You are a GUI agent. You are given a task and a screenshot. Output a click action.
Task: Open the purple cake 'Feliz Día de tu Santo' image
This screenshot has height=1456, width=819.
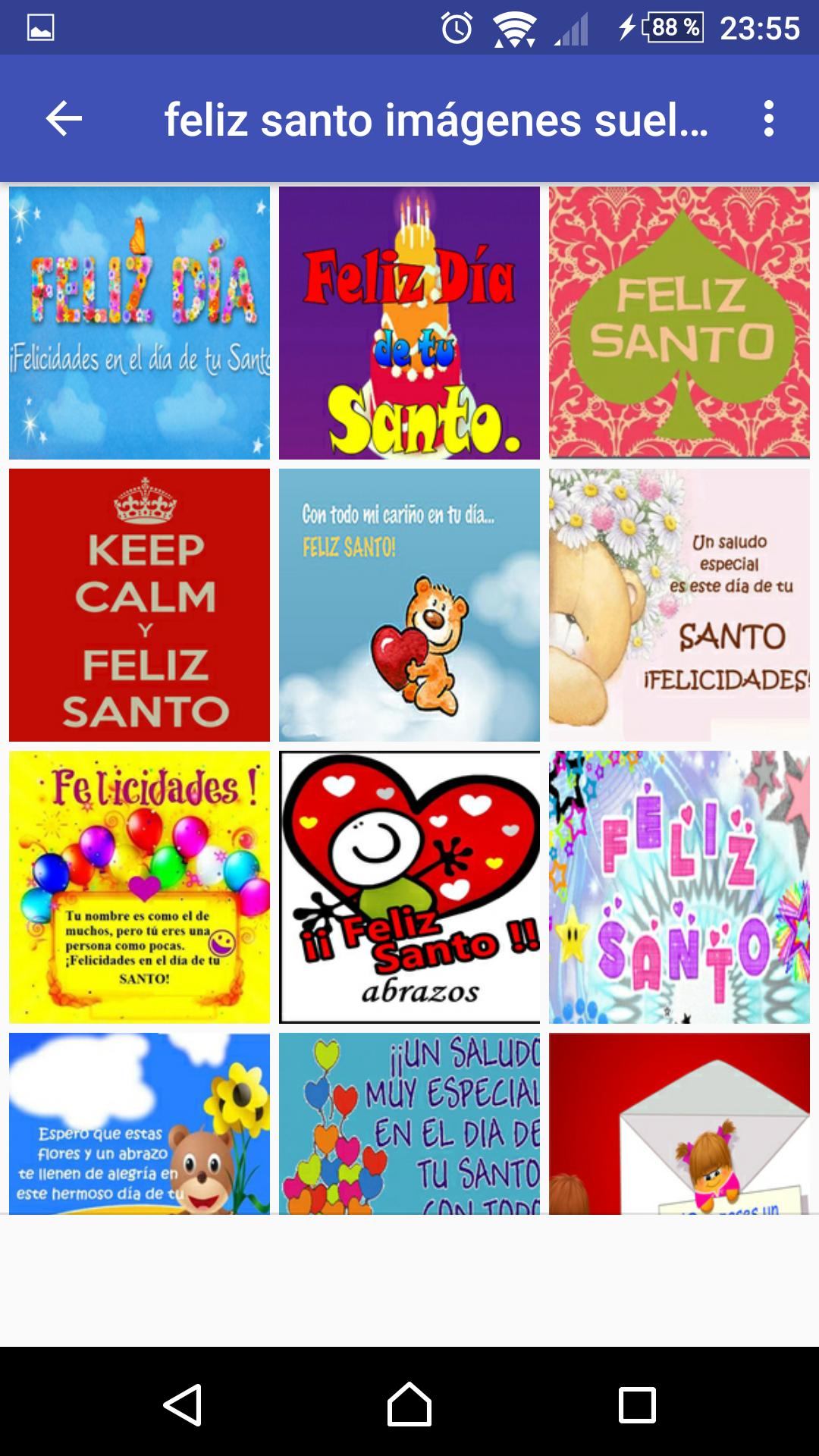coord(409,323)
